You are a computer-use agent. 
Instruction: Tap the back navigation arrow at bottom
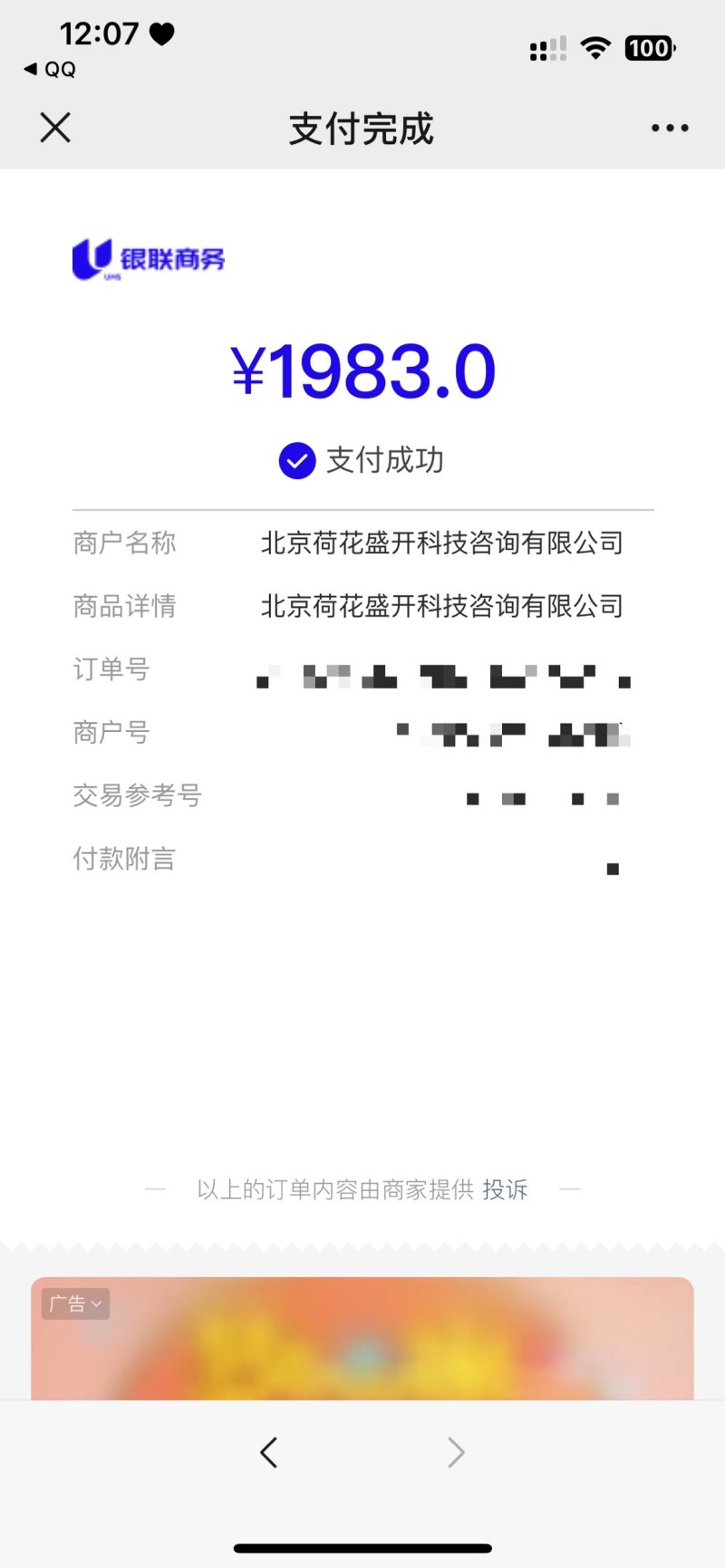[268, 1452]
